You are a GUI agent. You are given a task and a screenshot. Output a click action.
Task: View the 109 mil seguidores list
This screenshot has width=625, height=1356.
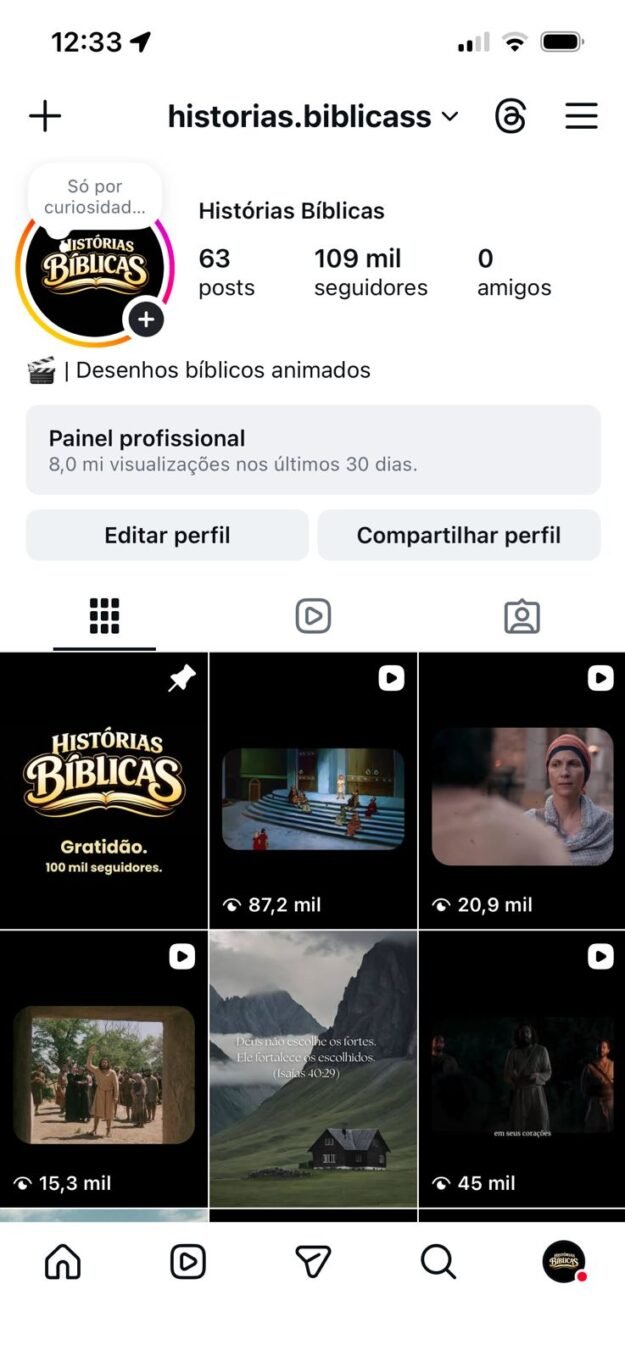[370, 272]
